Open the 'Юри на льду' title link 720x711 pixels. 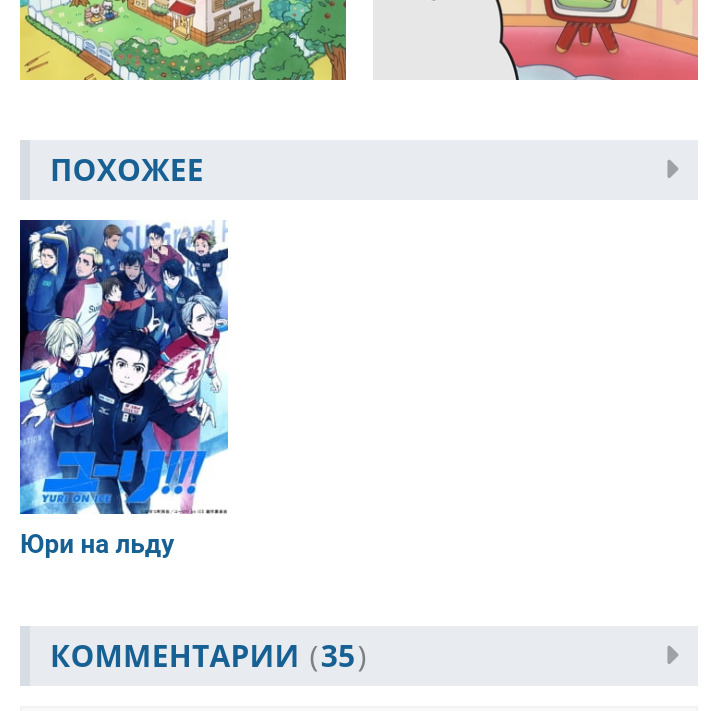pyautogui.click(x=97, y=544)
